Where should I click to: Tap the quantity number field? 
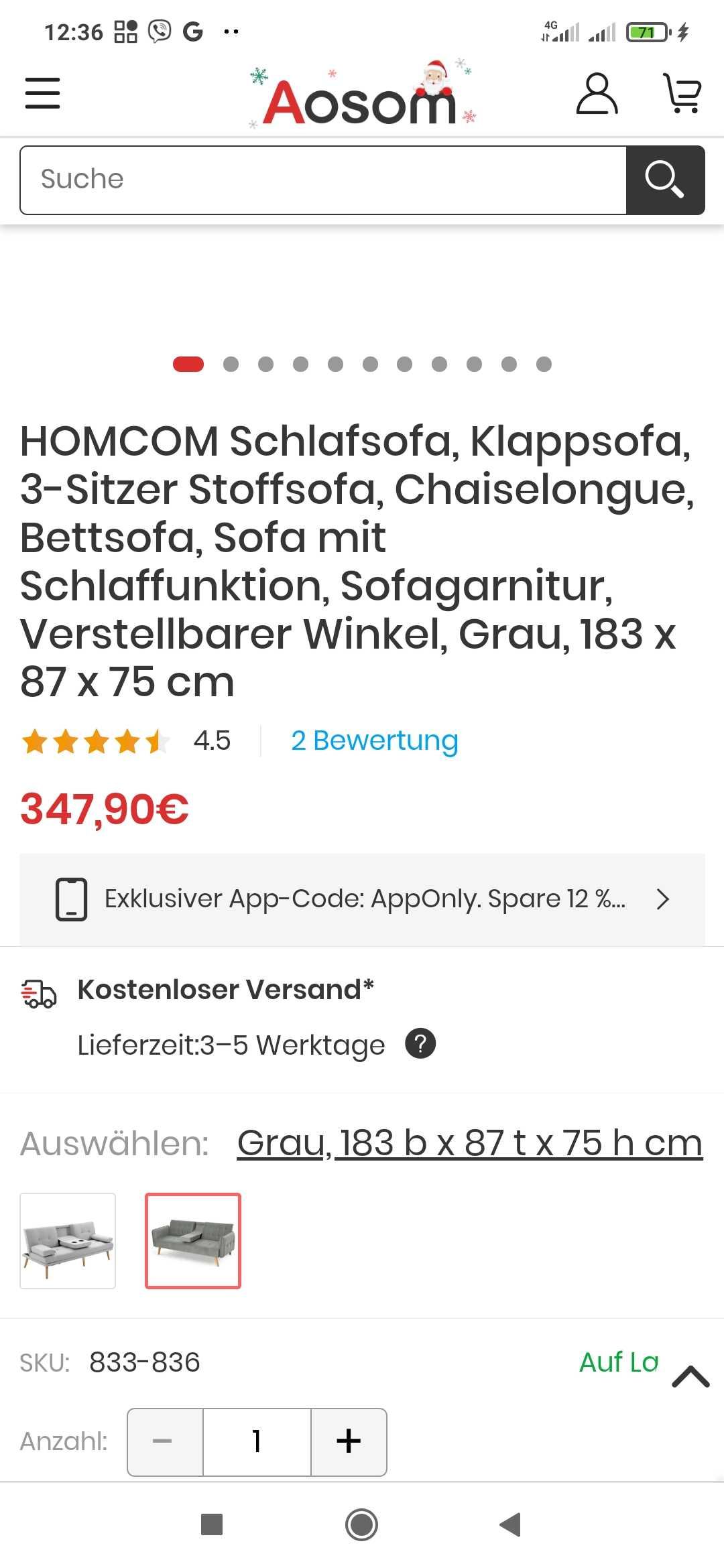pyautogui.click(x=257, y=1441)
